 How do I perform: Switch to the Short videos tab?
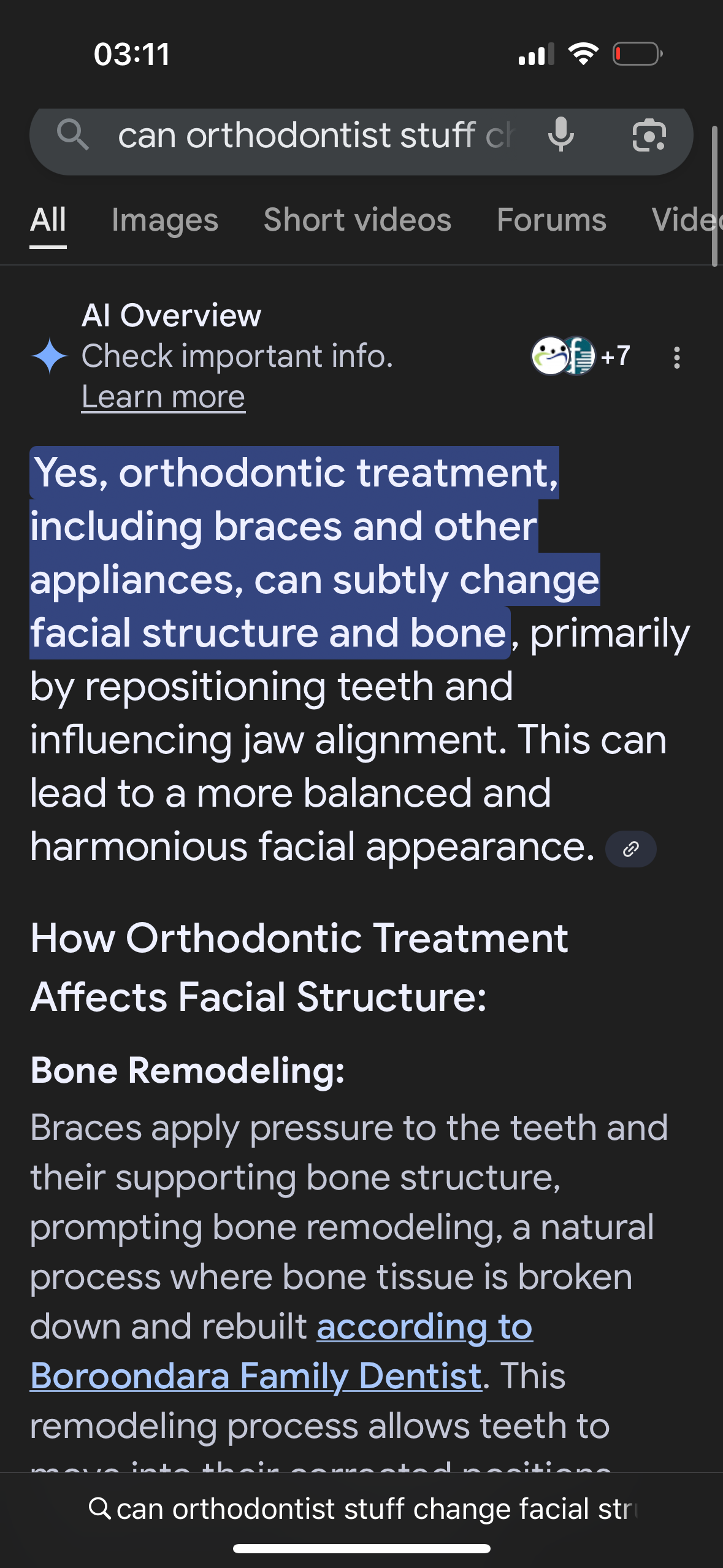358,220
